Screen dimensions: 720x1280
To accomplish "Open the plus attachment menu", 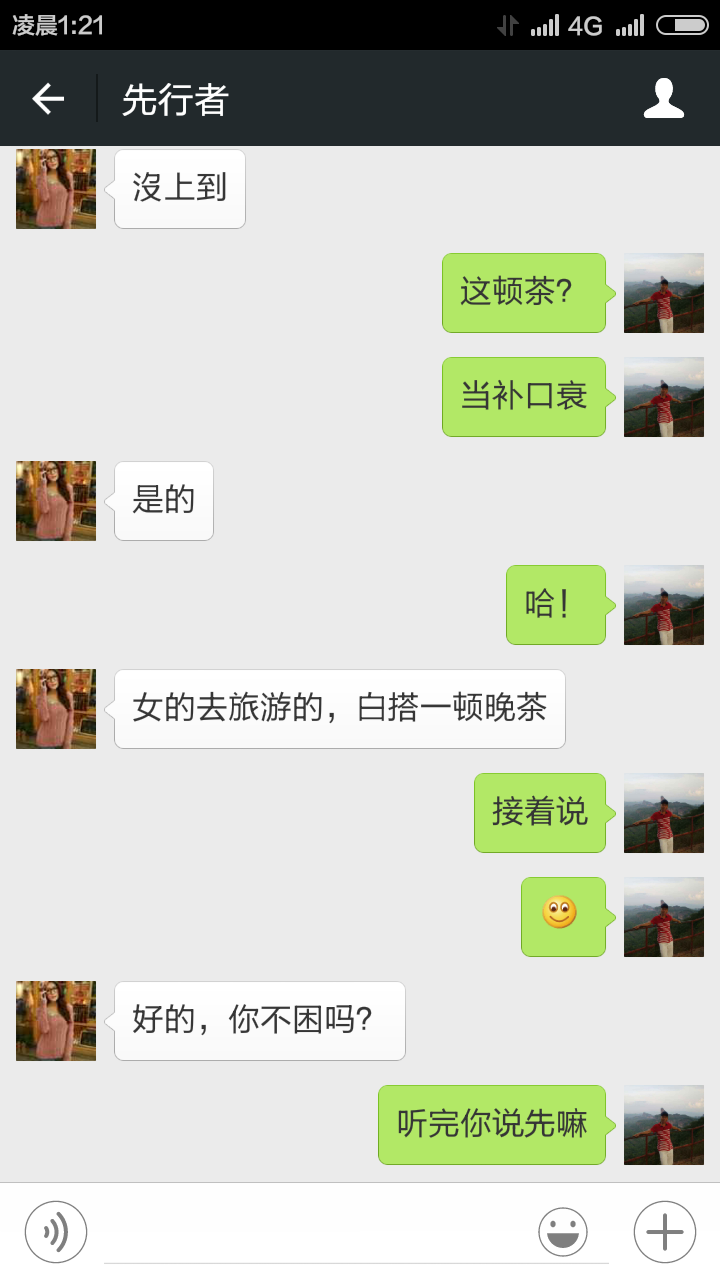I will (x=664, y=1231).
